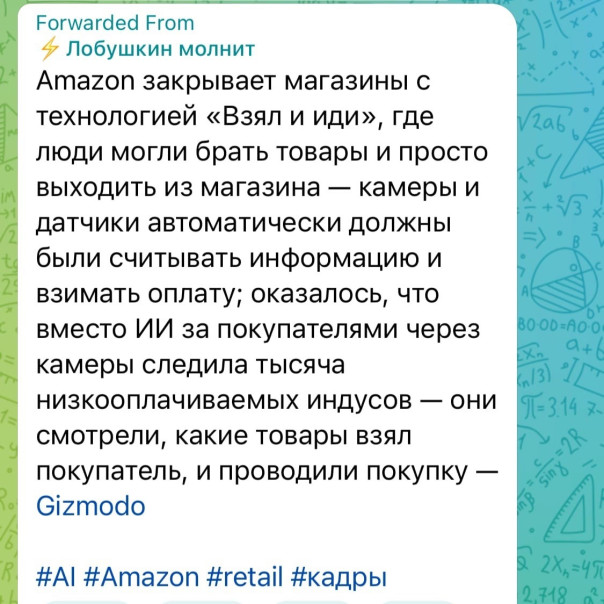This screenshot has height=604, width=604.
Task: Search posts by the #Amazon hashtag
Action: click(x=142, y=578)
